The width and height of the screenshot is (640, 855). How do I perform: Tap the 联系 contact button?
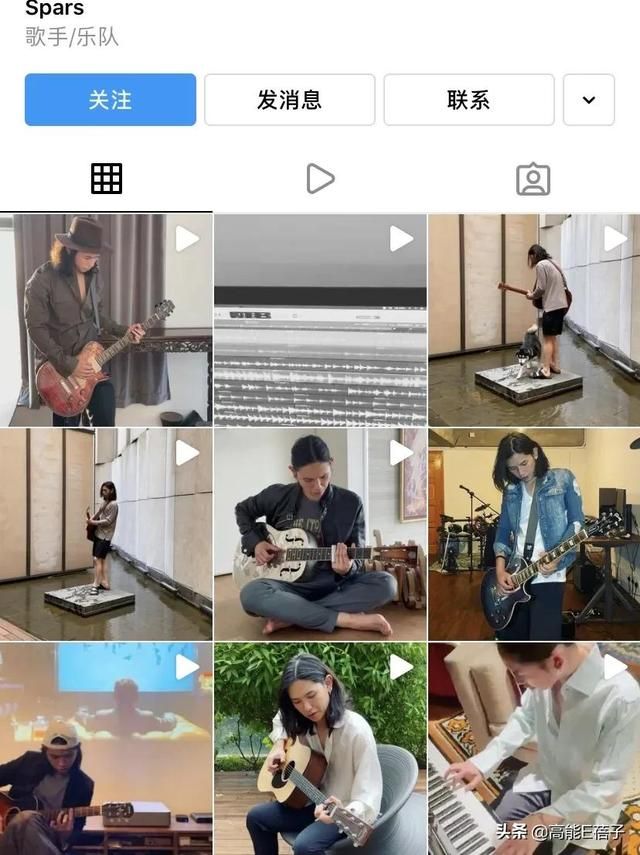(x=468, y=100)
